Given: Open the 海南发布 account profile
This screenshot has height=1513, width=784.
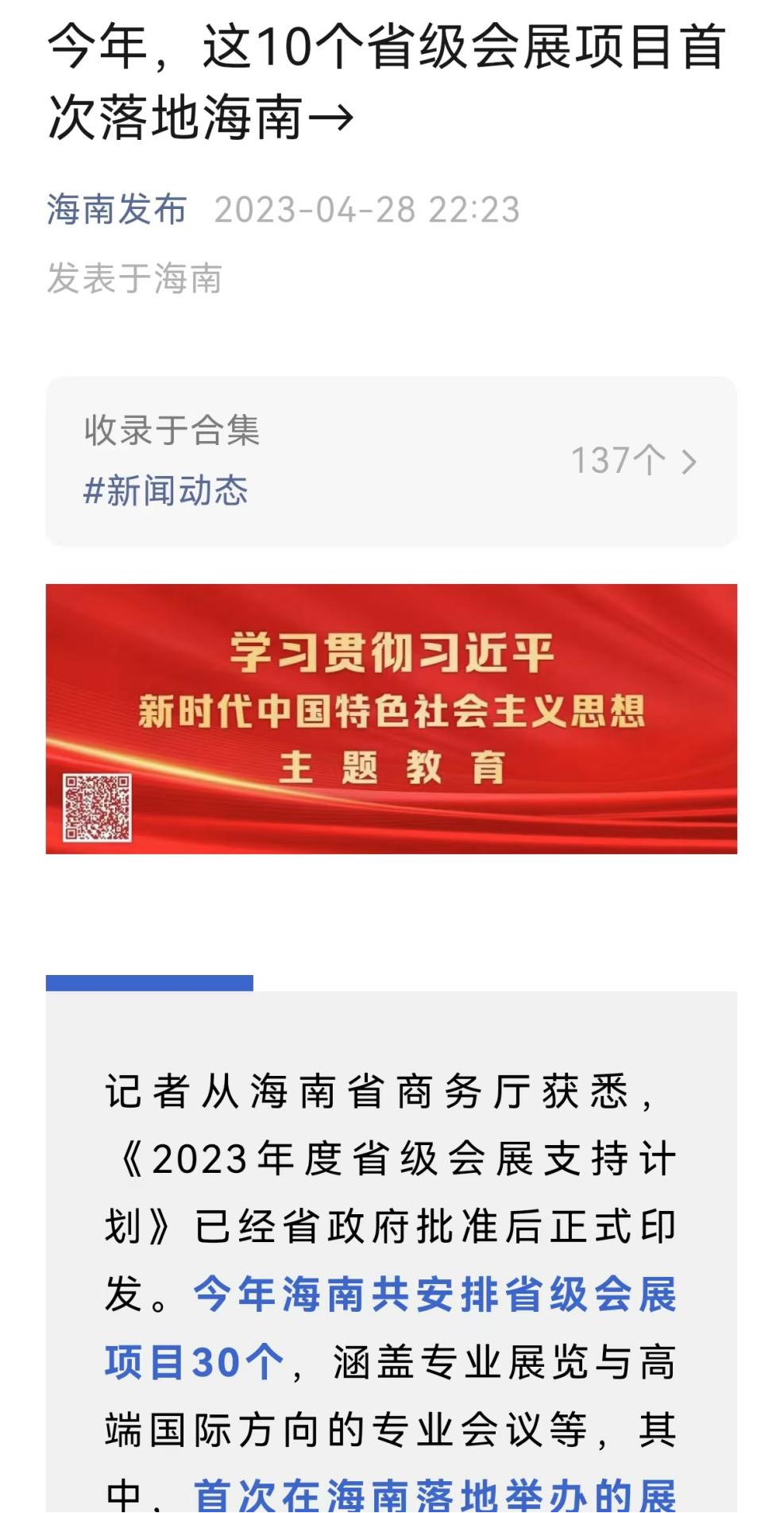Looking at the screenshot, I should tap(117, 209).
